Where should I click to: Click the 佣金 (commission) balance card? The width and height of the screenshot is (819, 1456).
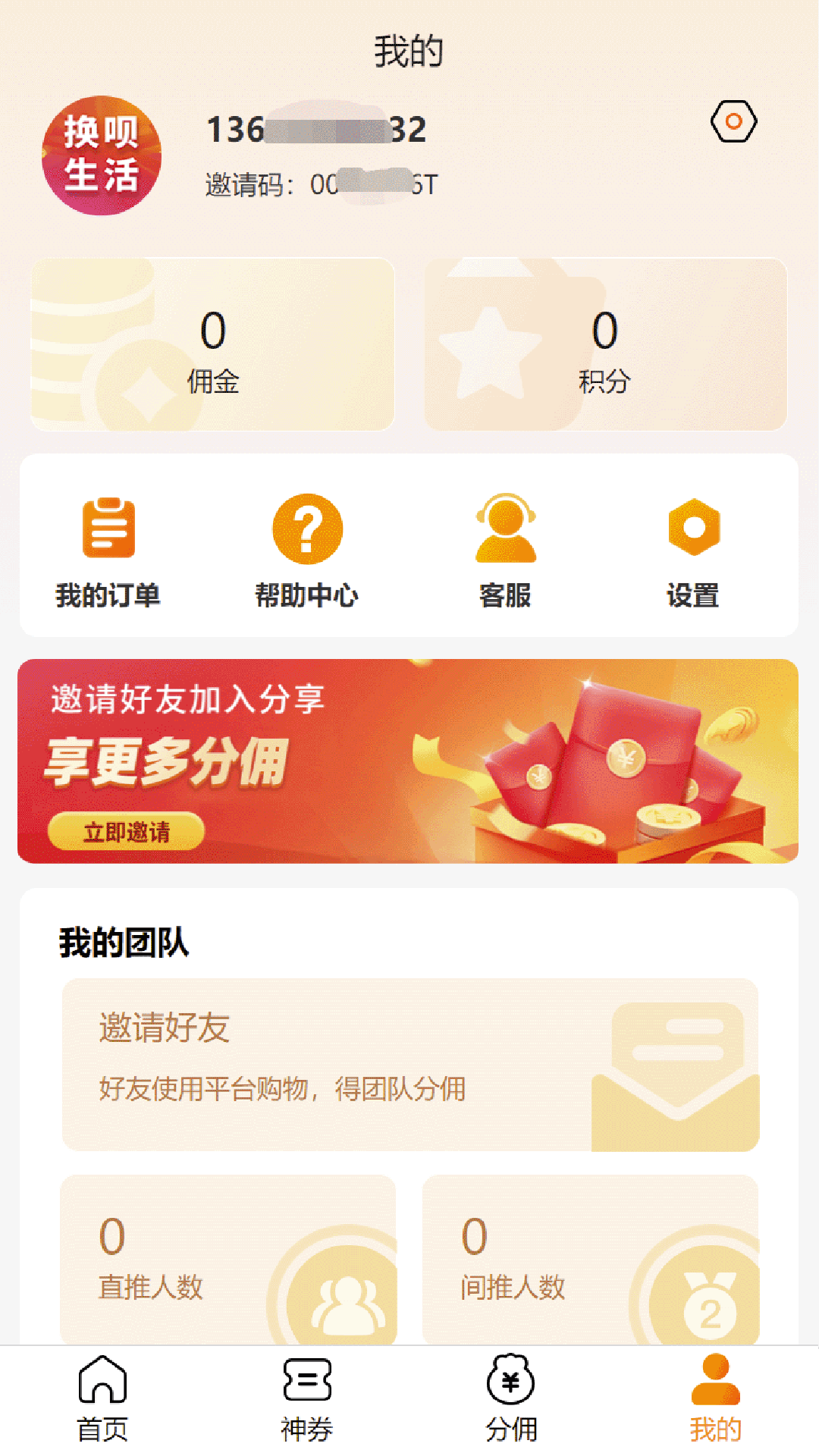pos(211,343)
